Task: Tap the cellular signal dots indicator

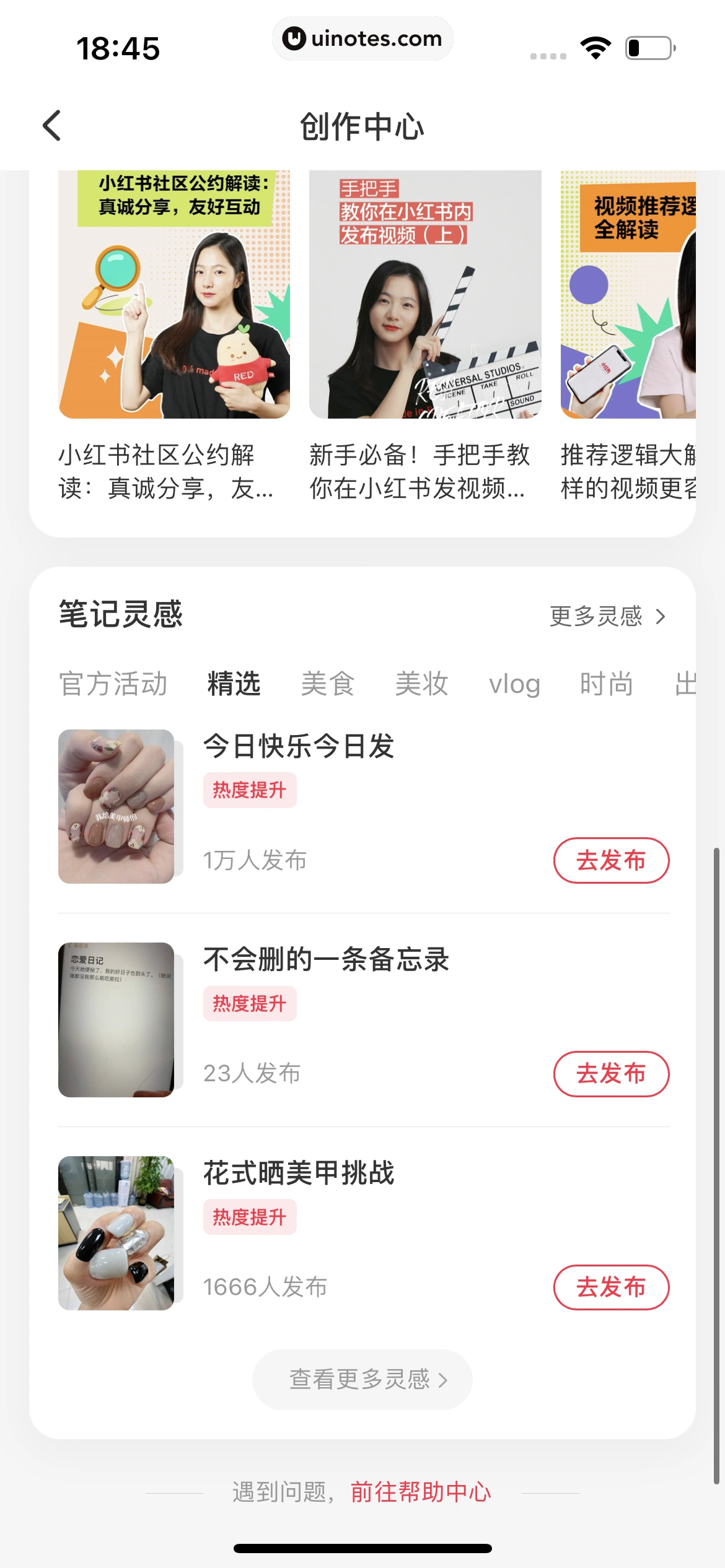Action: pyautogui.click(x=548, y=56)
